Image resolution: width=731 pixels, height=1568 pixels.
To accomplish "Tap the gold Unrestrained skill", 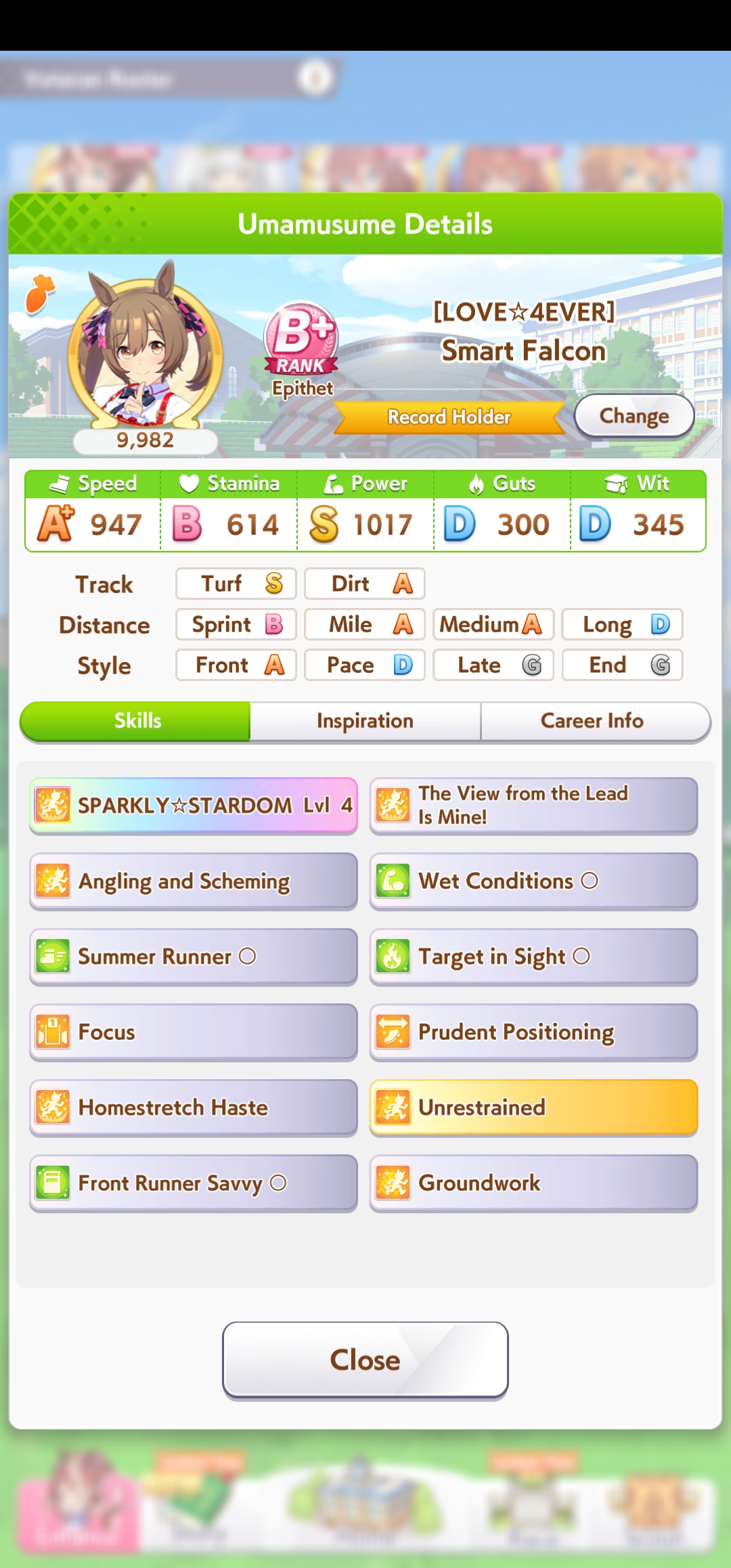I will pos(533,1108).
